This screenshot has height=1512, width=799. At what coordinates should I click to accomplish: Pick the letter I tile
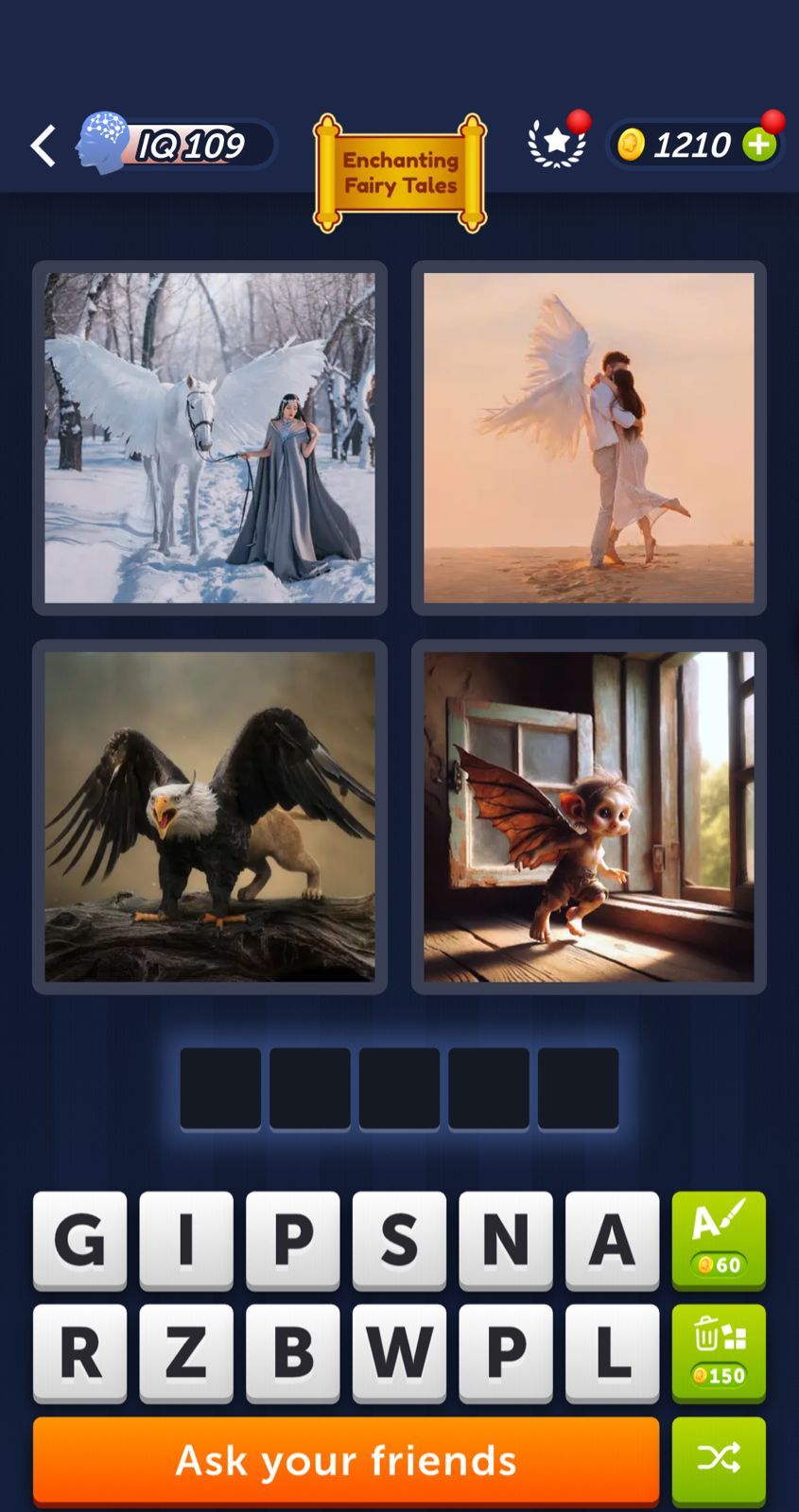[x=186, y=1239]
